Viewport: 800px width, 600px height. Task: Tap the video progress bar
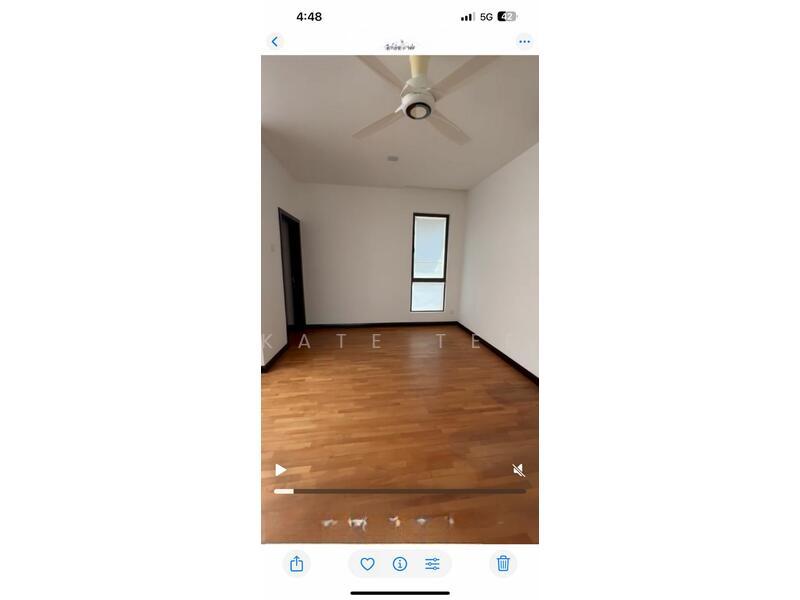click(x=400, y=491)
